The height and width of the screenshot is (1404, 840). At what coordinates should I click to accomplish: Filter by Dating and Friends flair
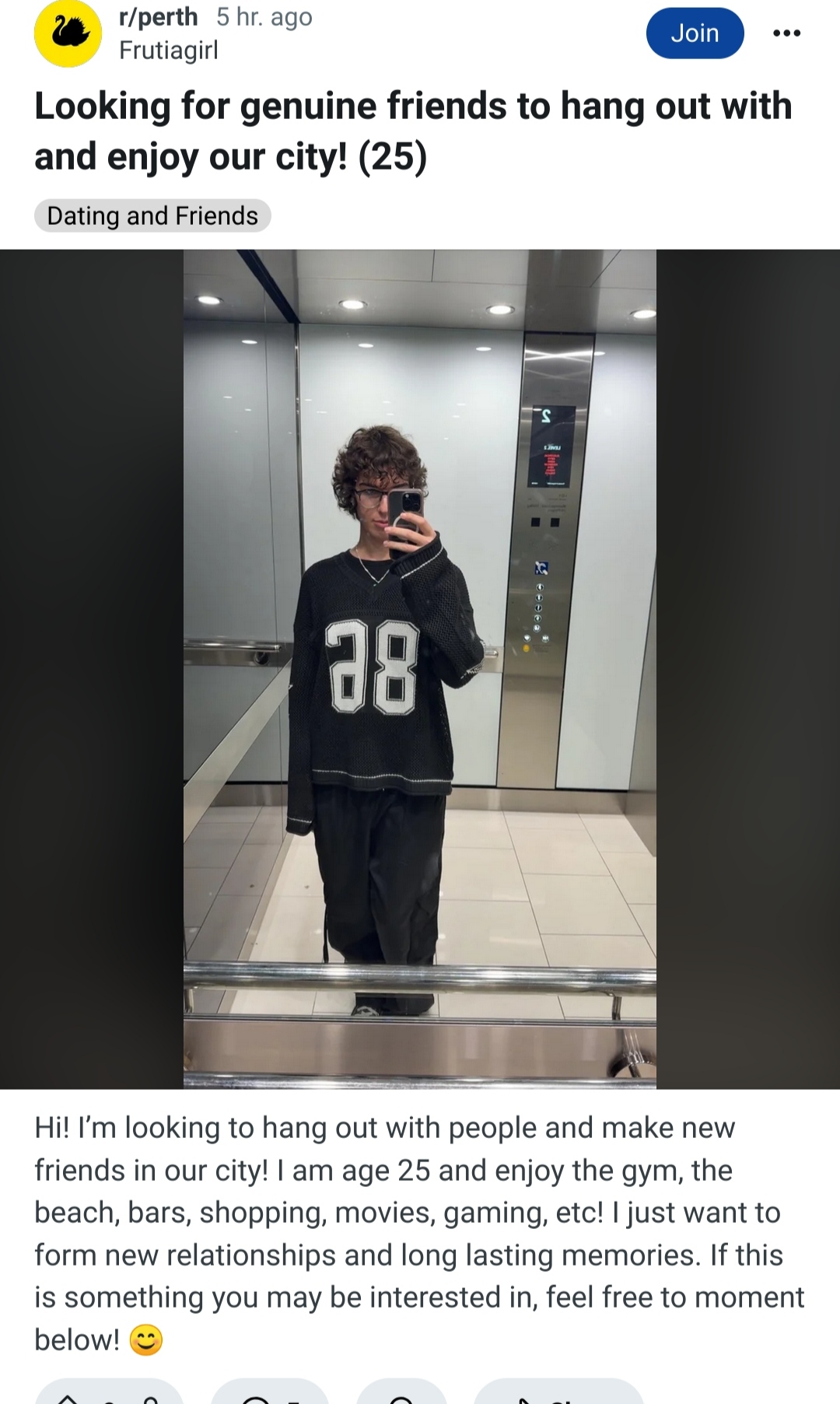pos(152,215)
